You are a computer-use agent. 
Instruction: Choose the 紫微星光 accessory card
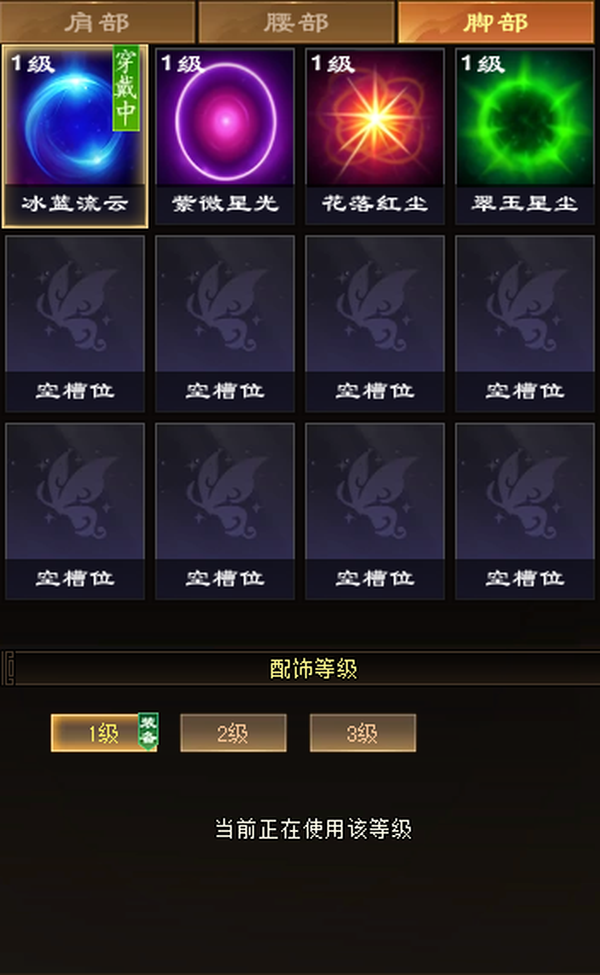[225, 136]
